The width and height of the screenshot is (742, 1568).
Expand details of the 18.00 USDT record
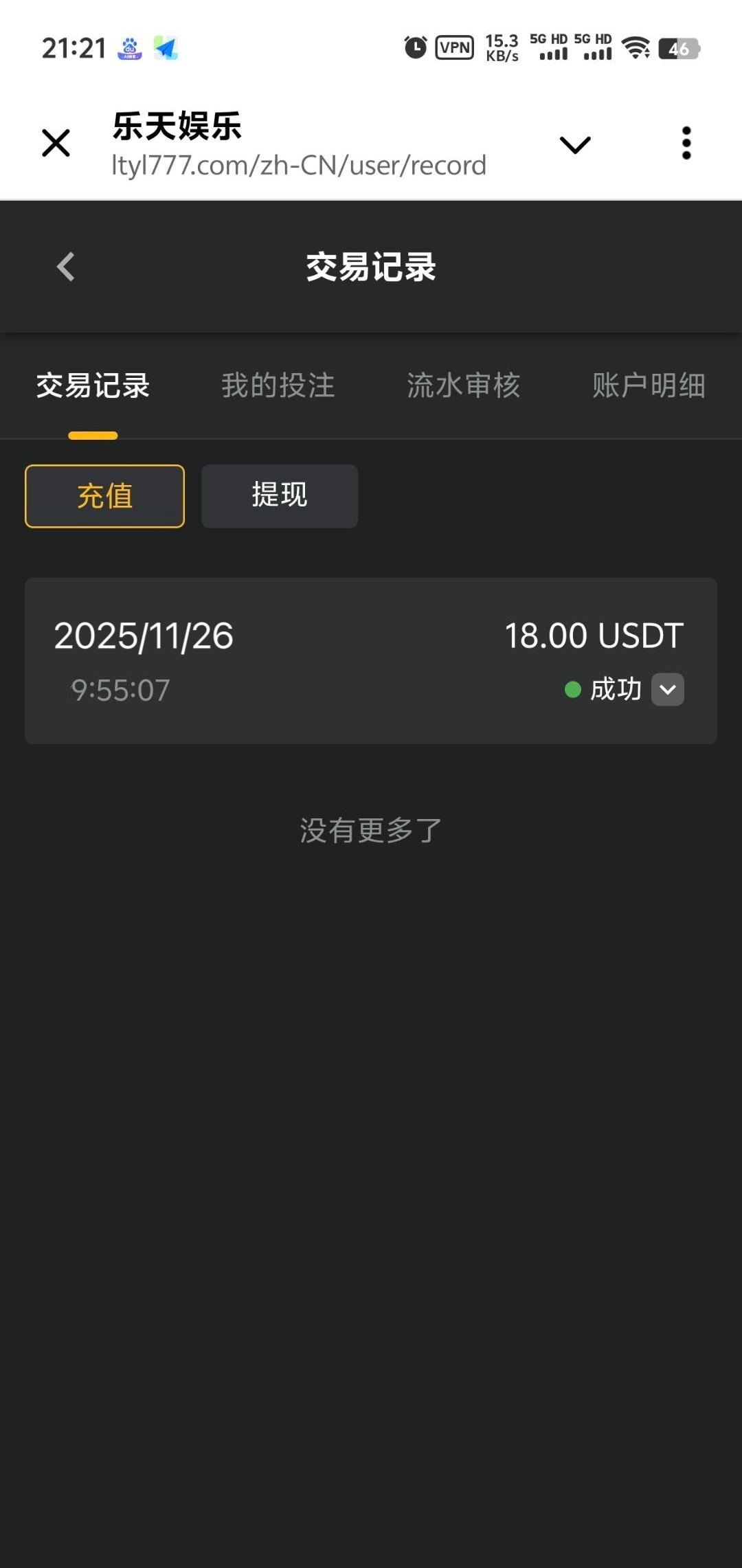pos(668,689)
